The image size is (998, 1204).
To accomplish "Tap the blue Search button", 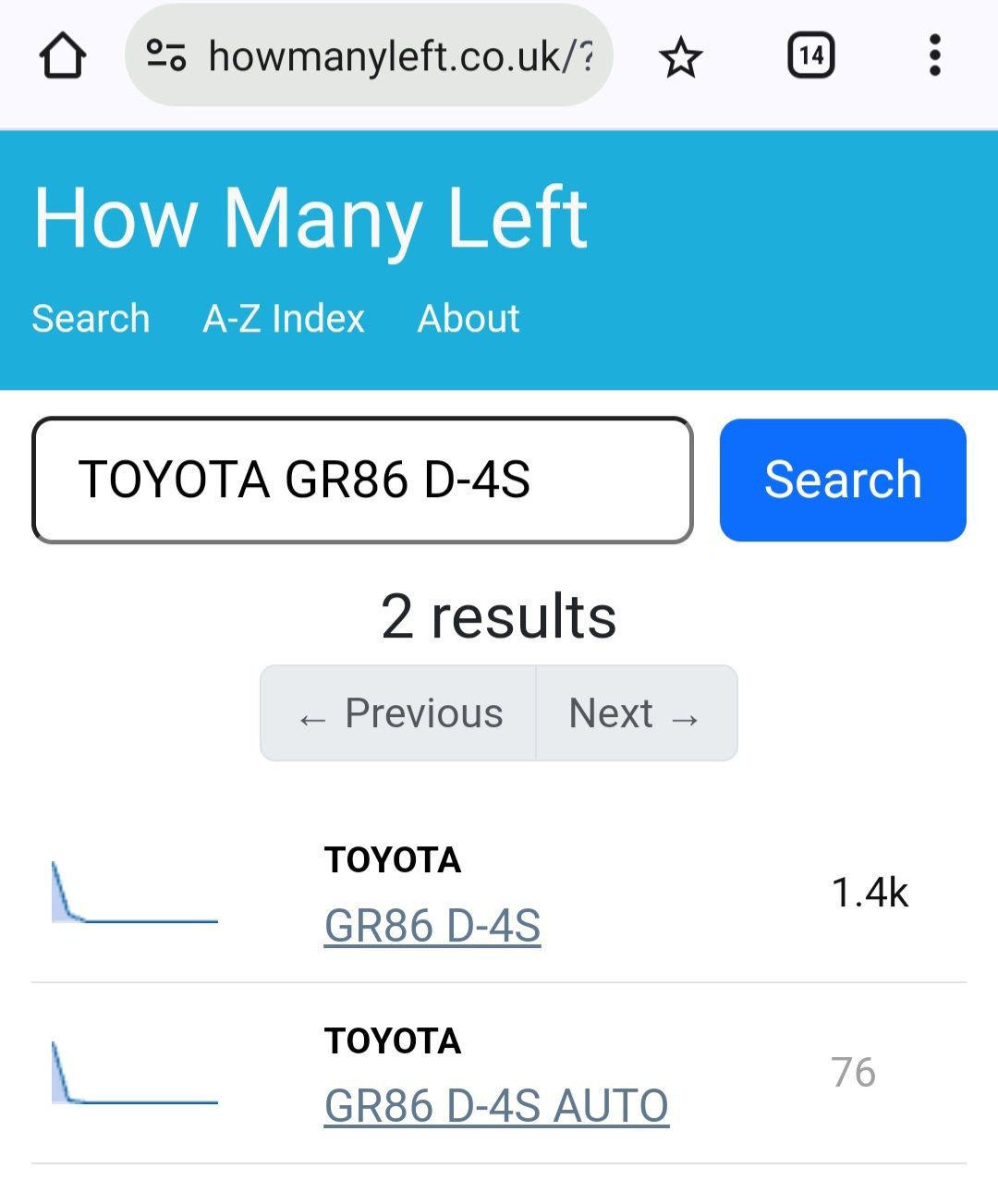I will tap(843, 480).
